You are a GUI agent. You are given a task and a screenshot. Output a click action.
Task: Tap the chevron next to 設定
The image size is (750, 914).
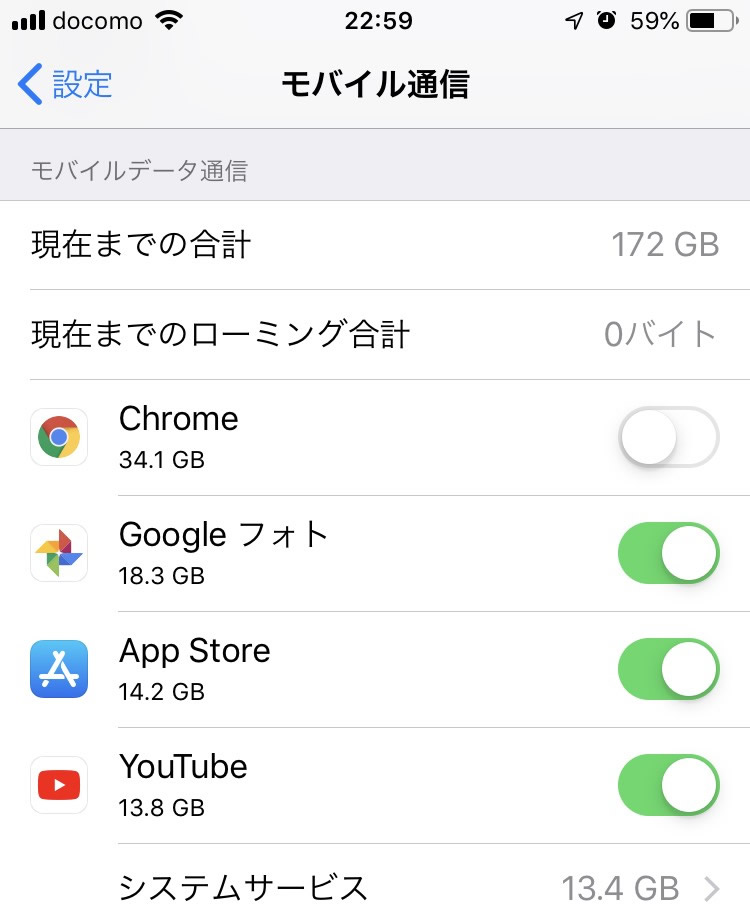point(28,85)
